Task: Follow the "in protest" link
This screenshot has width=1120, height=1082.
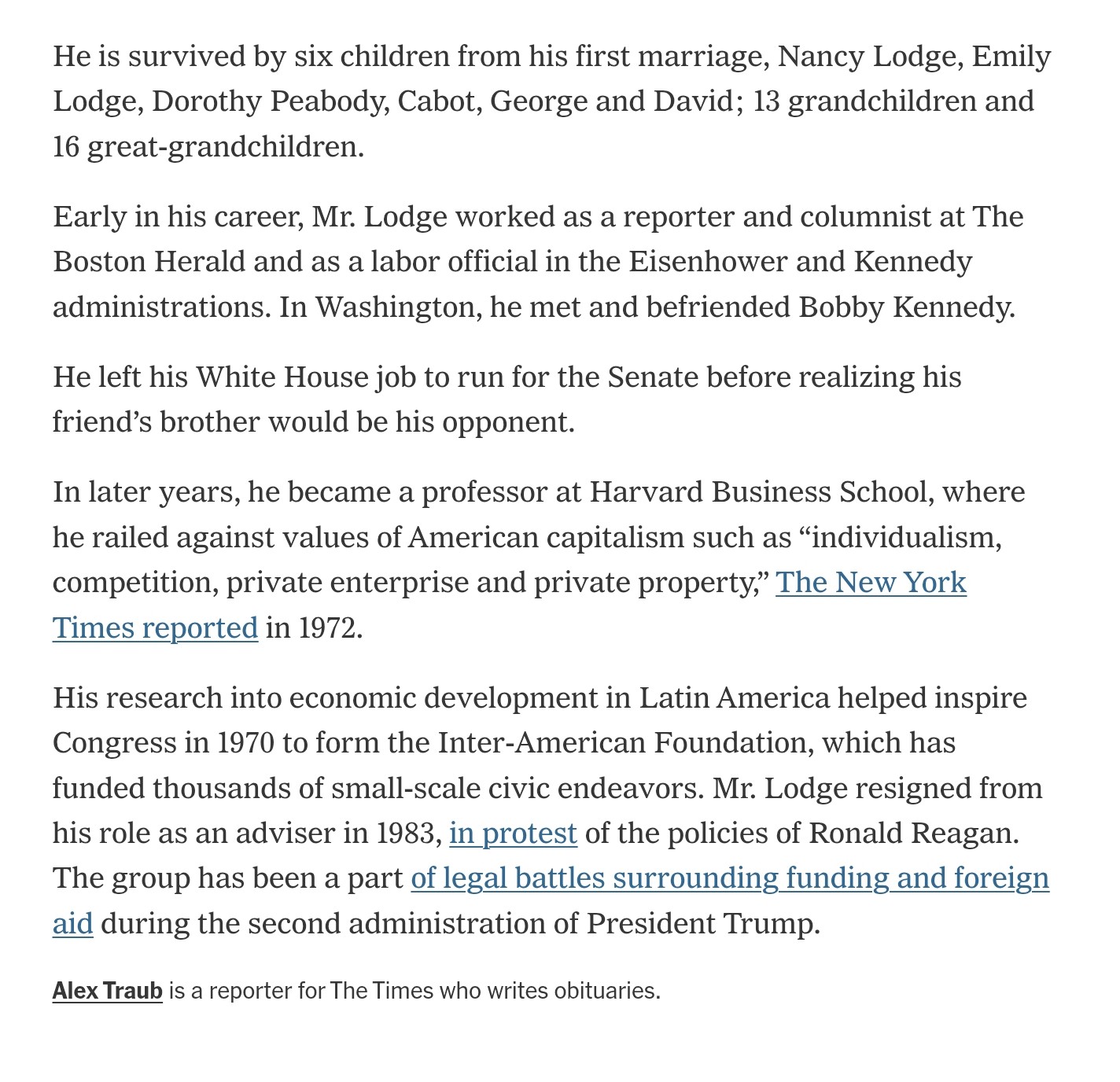Action: point(513,833)
